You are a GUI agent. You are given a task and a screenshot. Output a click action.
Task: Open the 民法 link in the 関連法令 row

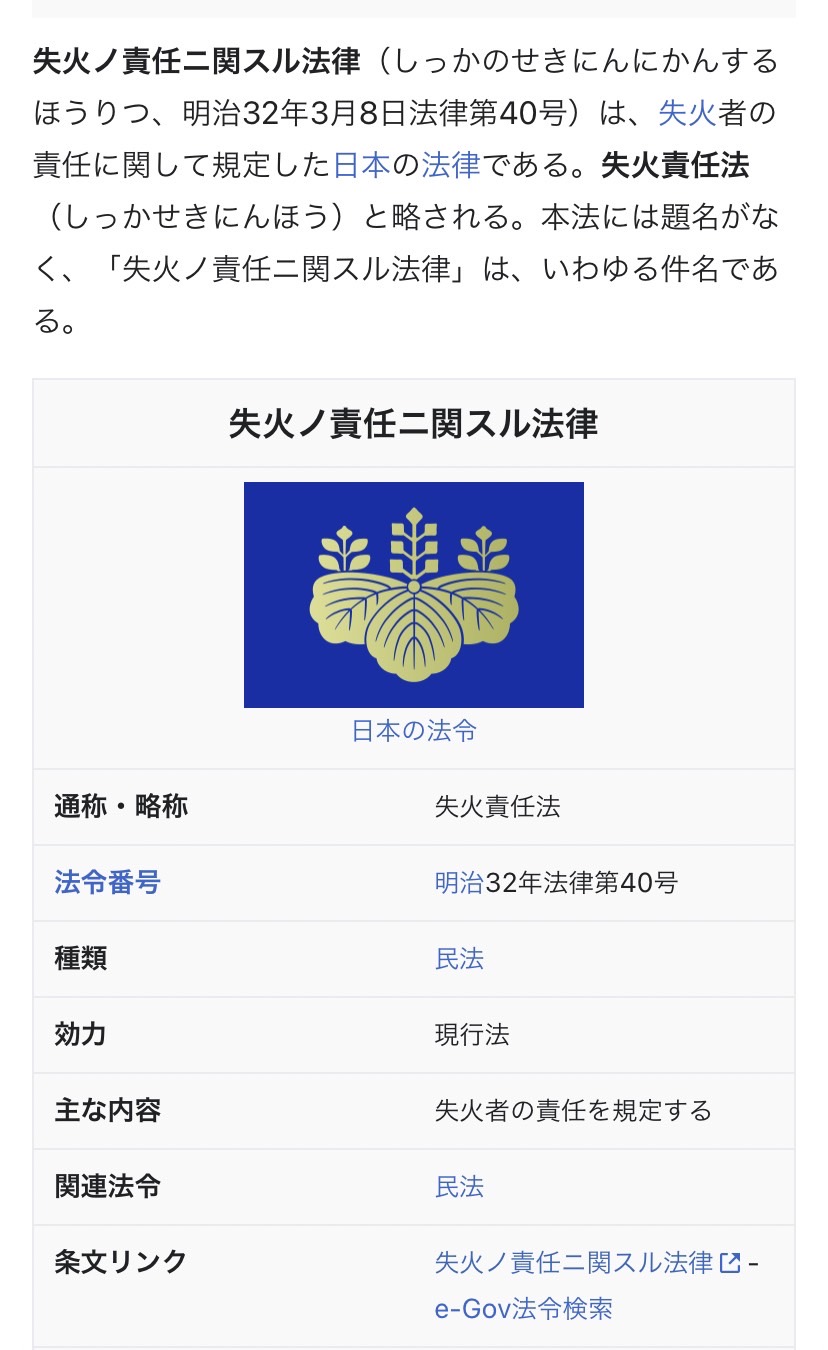(459, 1187)
